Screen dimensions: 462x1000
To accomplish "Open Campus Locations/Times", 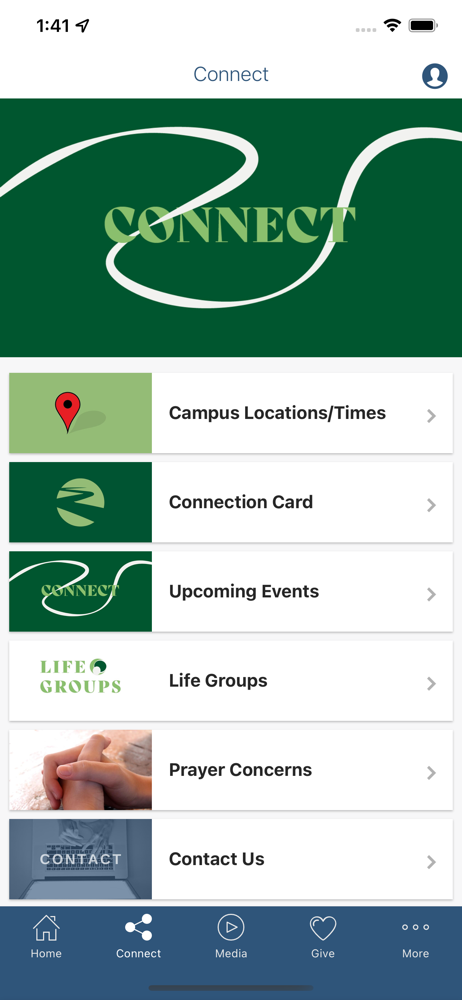I will tap(231, 413).
